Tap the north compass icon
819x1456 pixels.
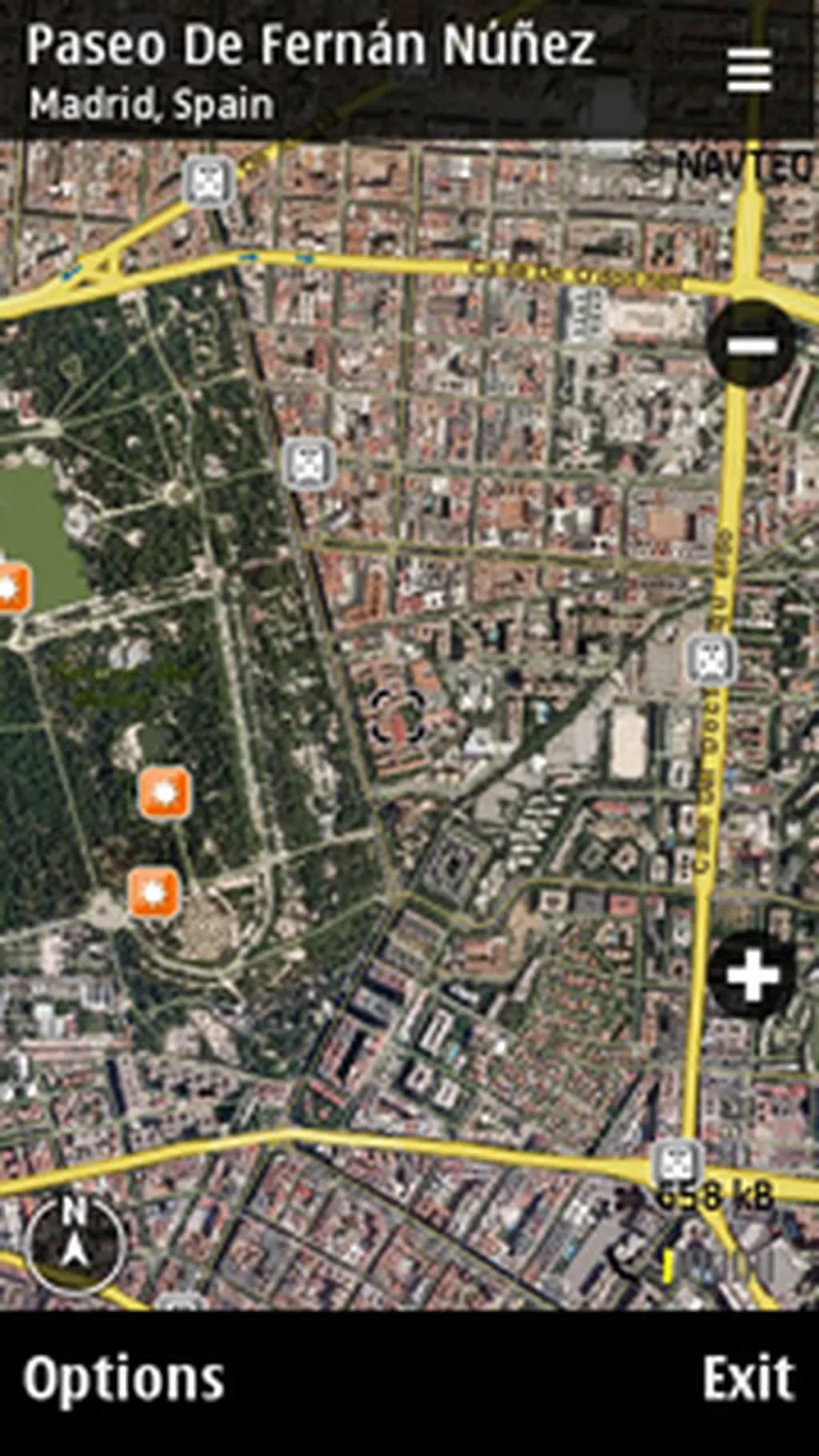coord(74,1242)
